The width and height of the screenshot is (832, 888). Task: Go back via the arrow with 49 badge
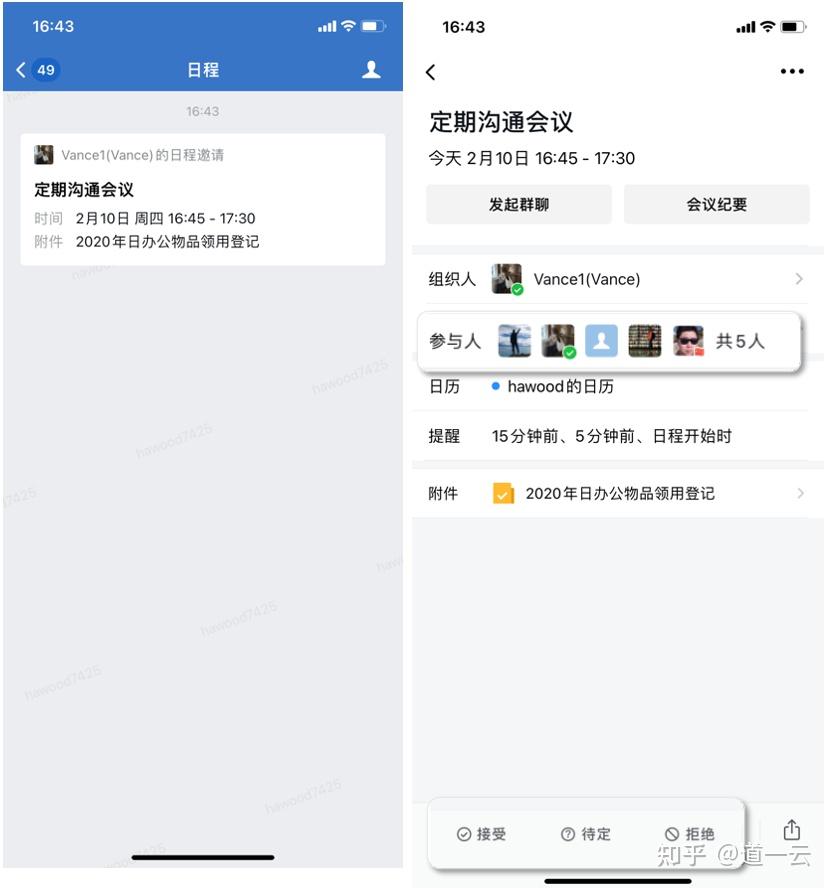point(37,70)
